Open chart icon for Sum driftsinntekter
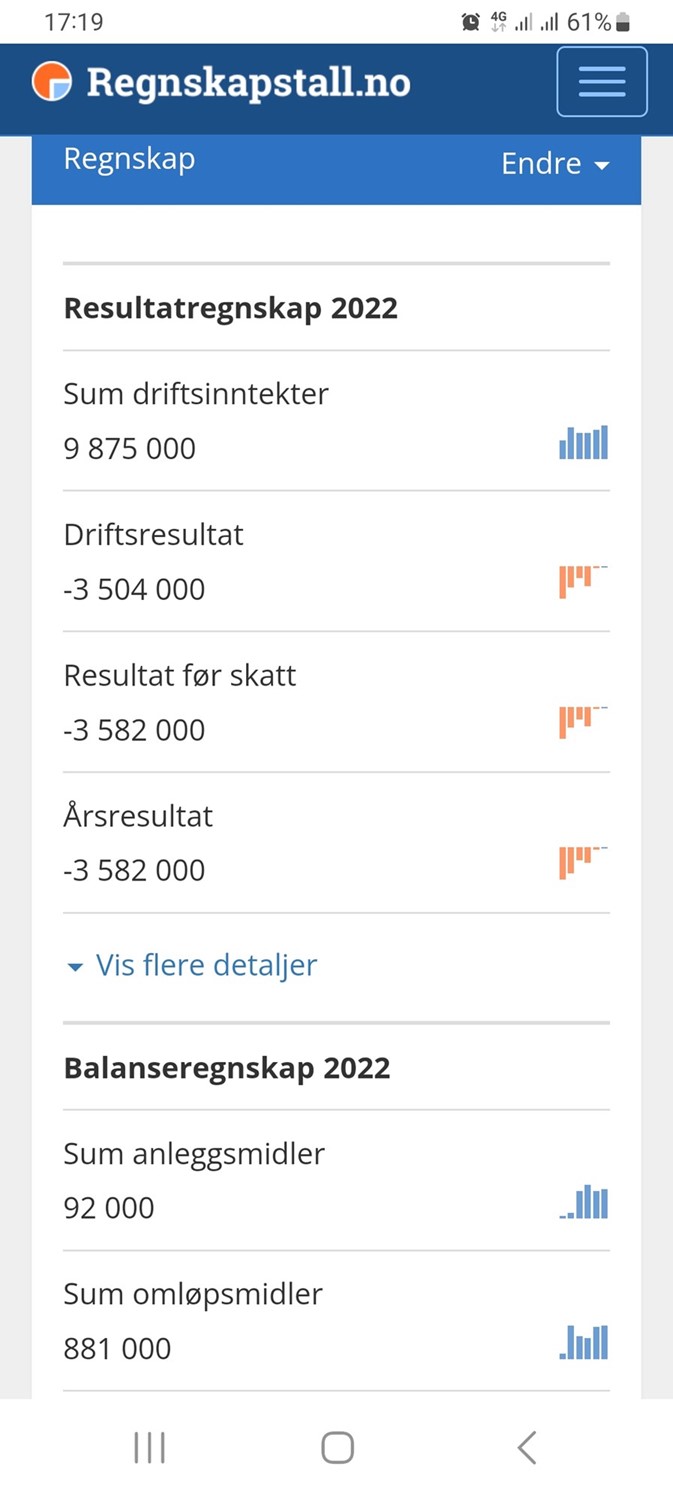Image resolution: width=673 pixels, height=1500 pixels. click(x=584, y=442)
